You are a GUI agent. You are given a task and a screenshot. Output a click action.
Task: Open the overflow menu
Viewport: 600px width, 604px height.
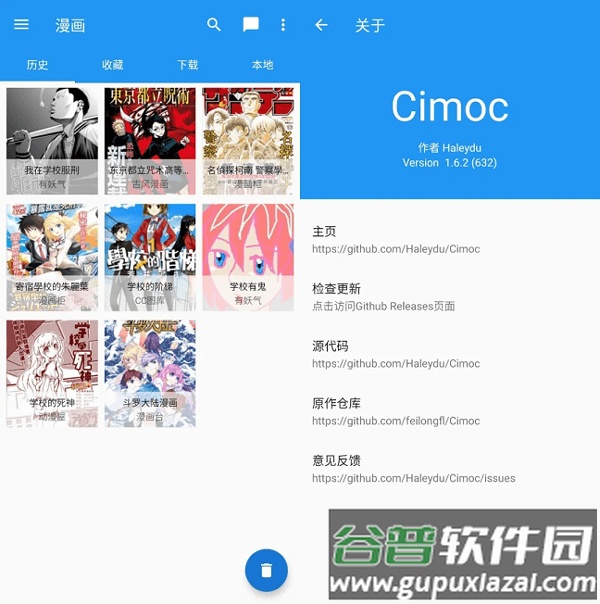coord(283,25)
